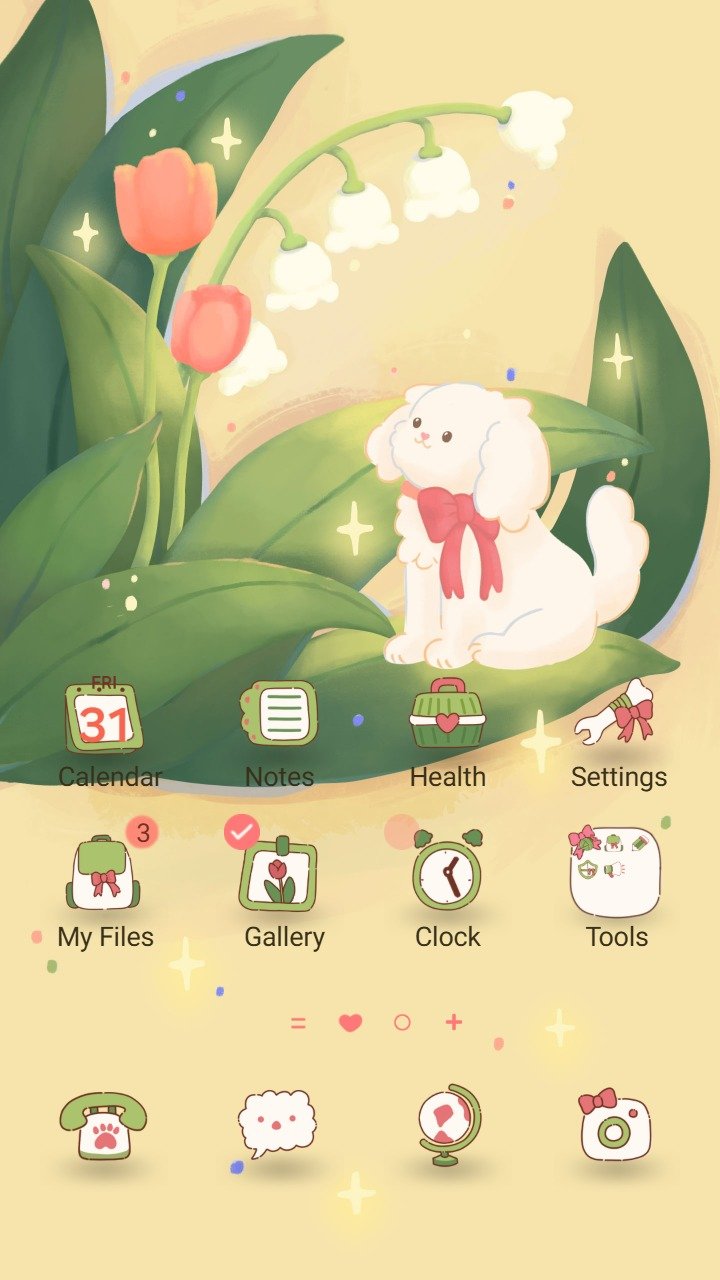Expand the Tools folder
This screenshot has height=1280, width=720.
(x=616, y=873)
